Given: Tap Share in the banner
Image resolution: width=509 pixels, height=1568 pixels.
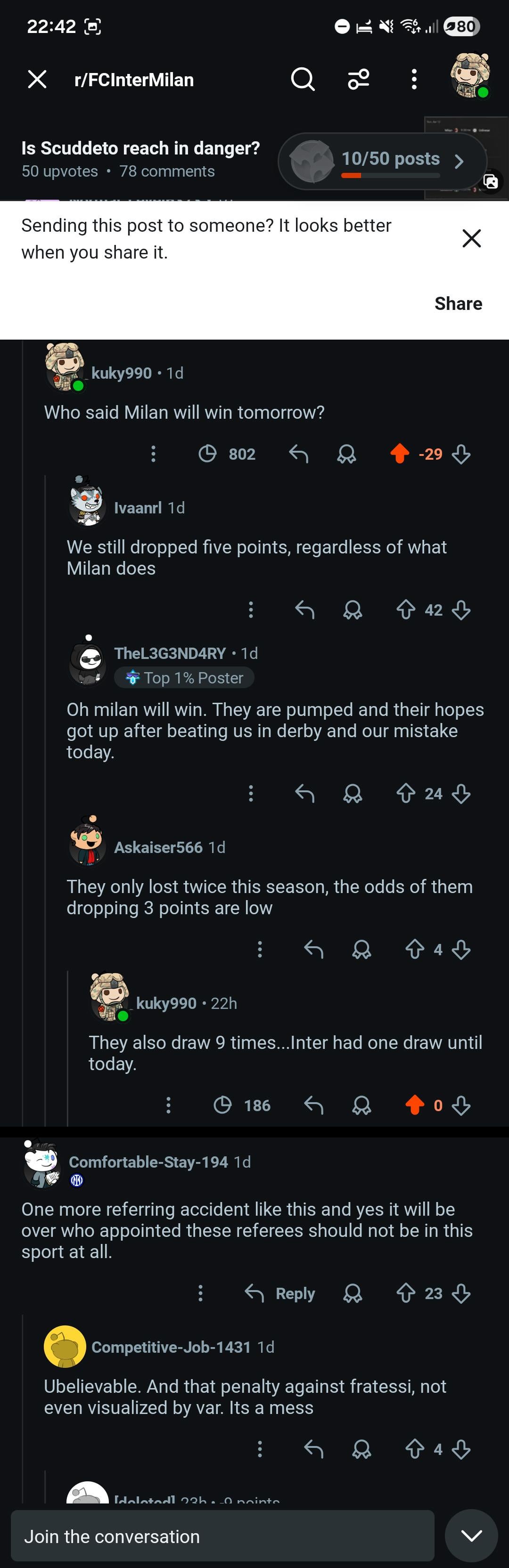Looking at the screenshot, I should (458, 303).
